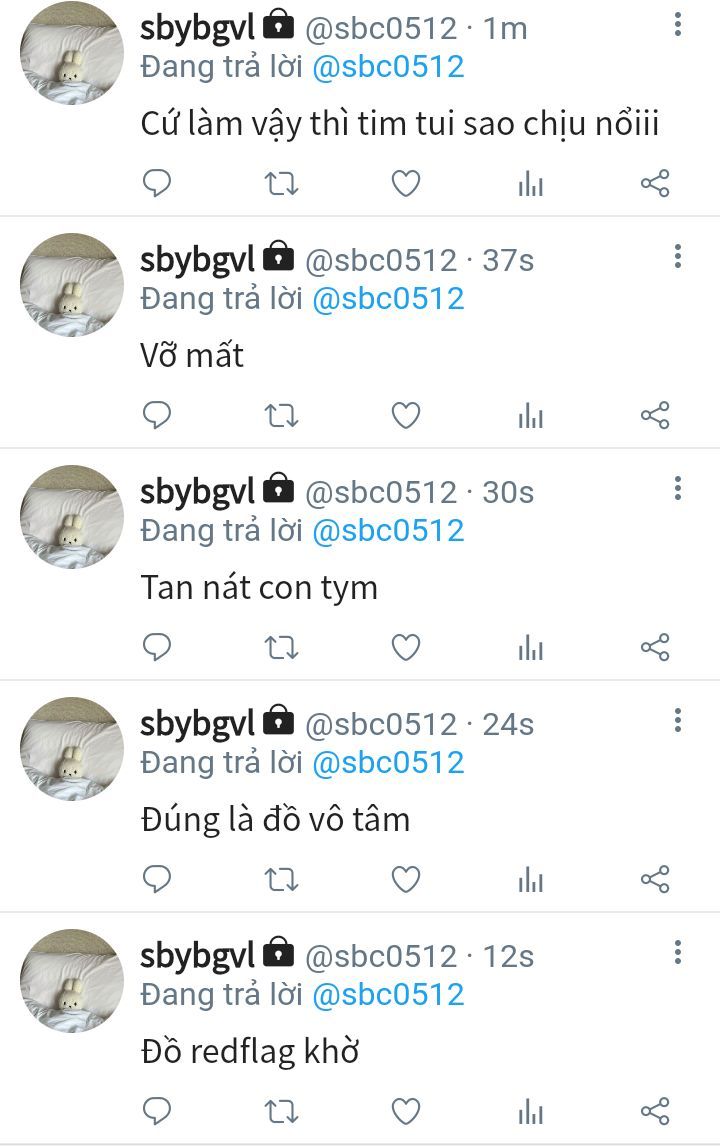Share the "Vỡ mất" tweet

click(655, 415)
